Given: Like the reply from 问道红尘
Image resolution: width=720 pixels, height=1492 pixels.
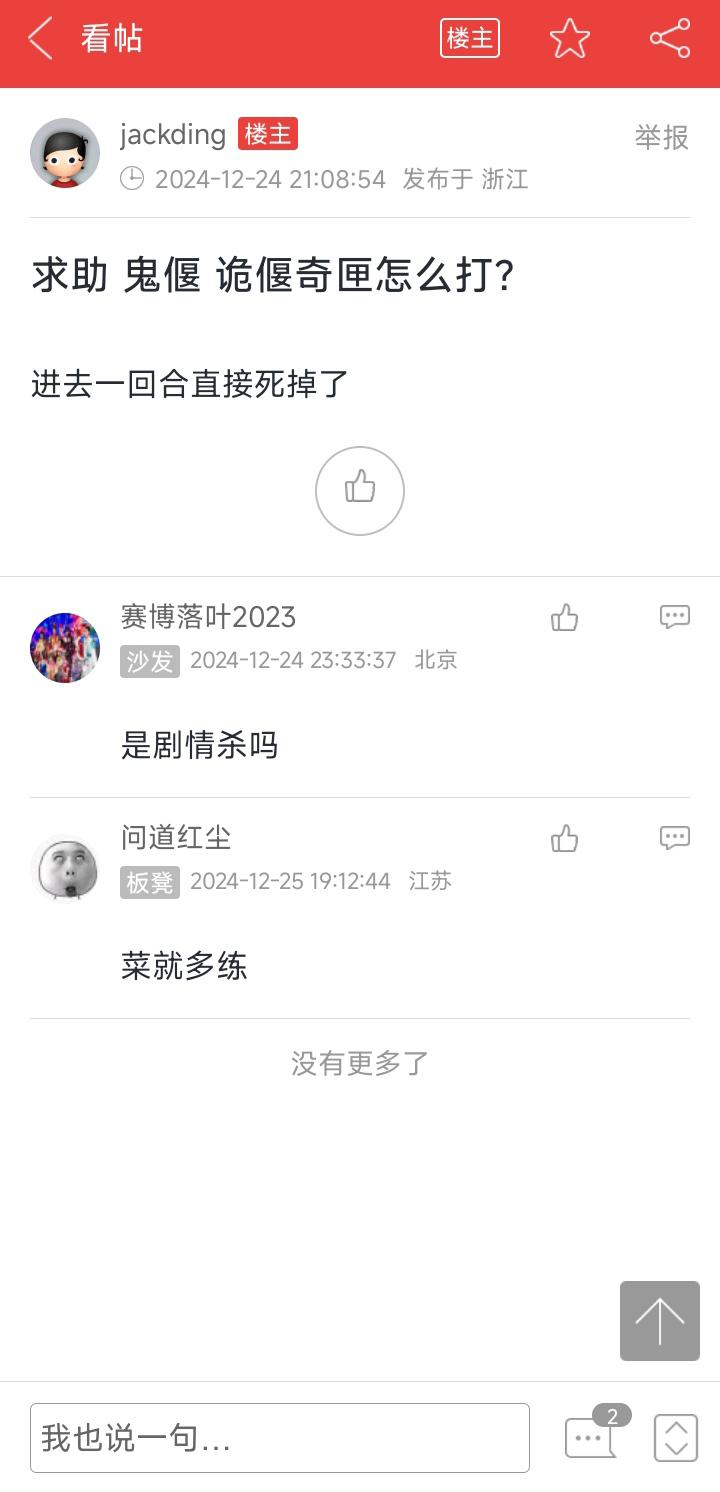Looking at the screenshot, I should [x=565, y=839].
